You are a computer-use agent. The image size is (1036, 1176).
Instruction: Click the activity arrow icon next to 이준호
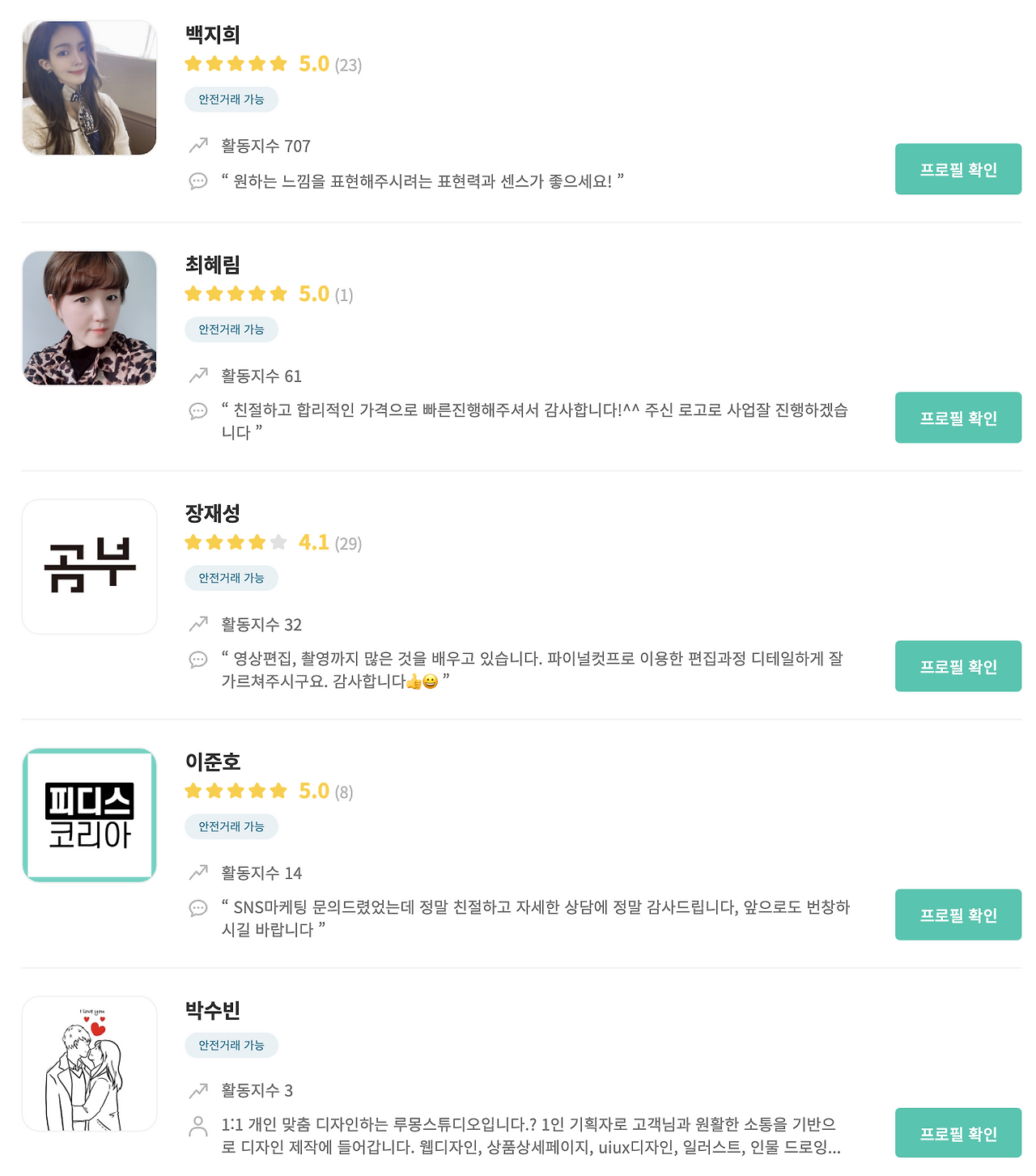[197, 872]
